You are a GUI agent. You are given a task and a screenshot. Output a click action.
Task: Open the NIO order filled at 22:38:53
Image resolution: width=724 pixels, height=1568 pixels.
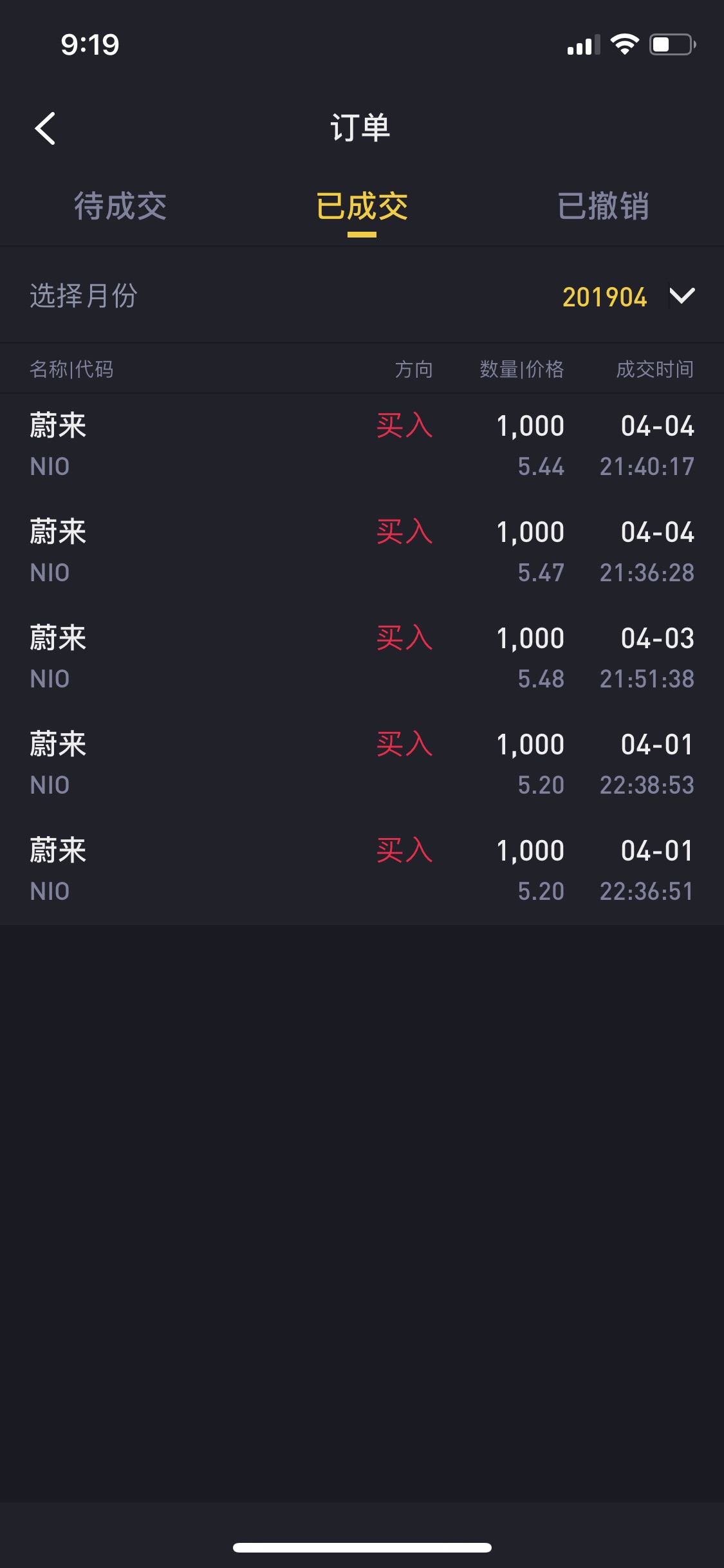tap(362, 765)
